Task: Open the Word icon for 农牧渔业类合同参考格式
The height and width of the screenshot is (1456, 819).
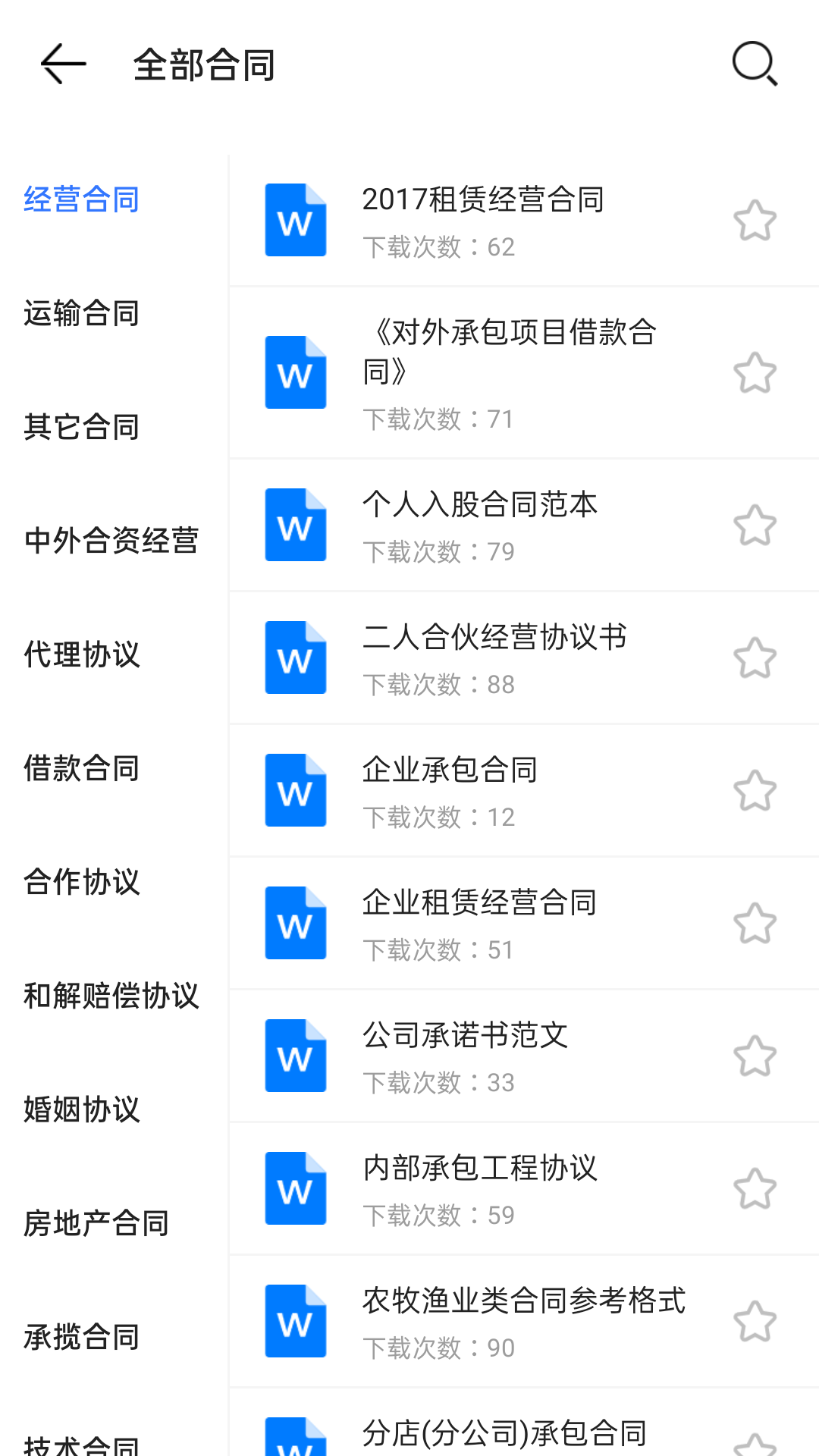Action: (x=295, y=1320)
